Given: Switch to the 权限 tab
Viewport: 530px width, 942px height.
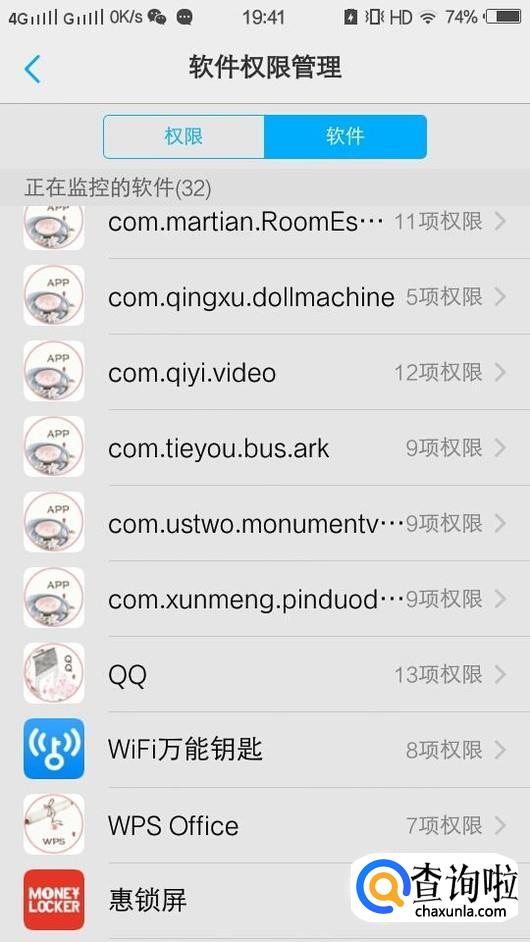Looking at the screenshot, I should point(184,137).
